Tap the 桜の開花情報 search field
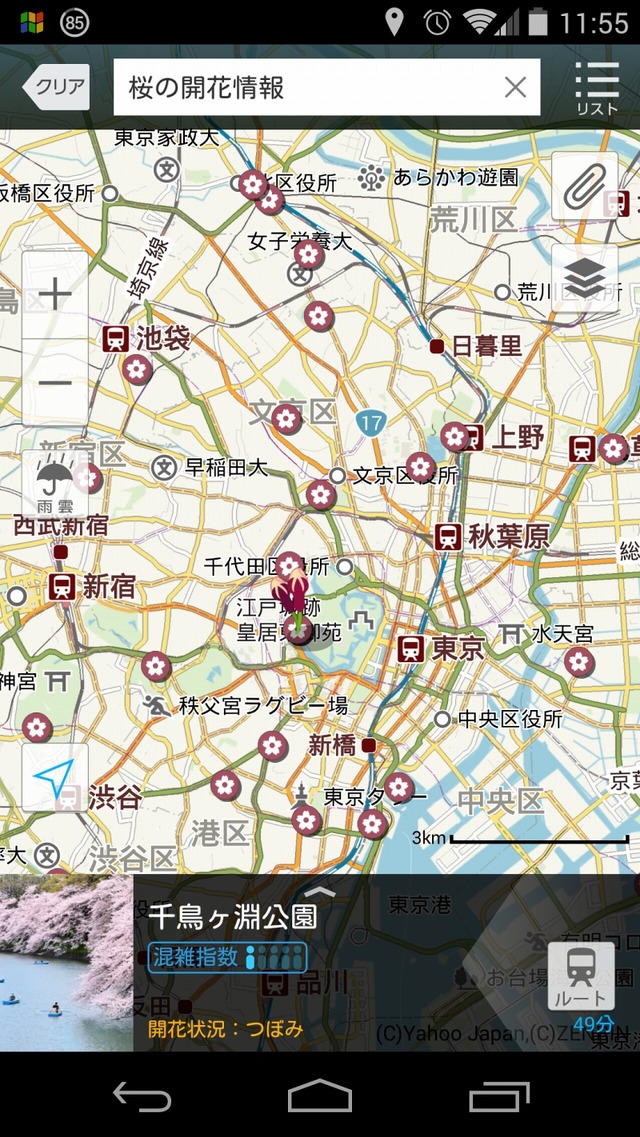 (310, 87)
